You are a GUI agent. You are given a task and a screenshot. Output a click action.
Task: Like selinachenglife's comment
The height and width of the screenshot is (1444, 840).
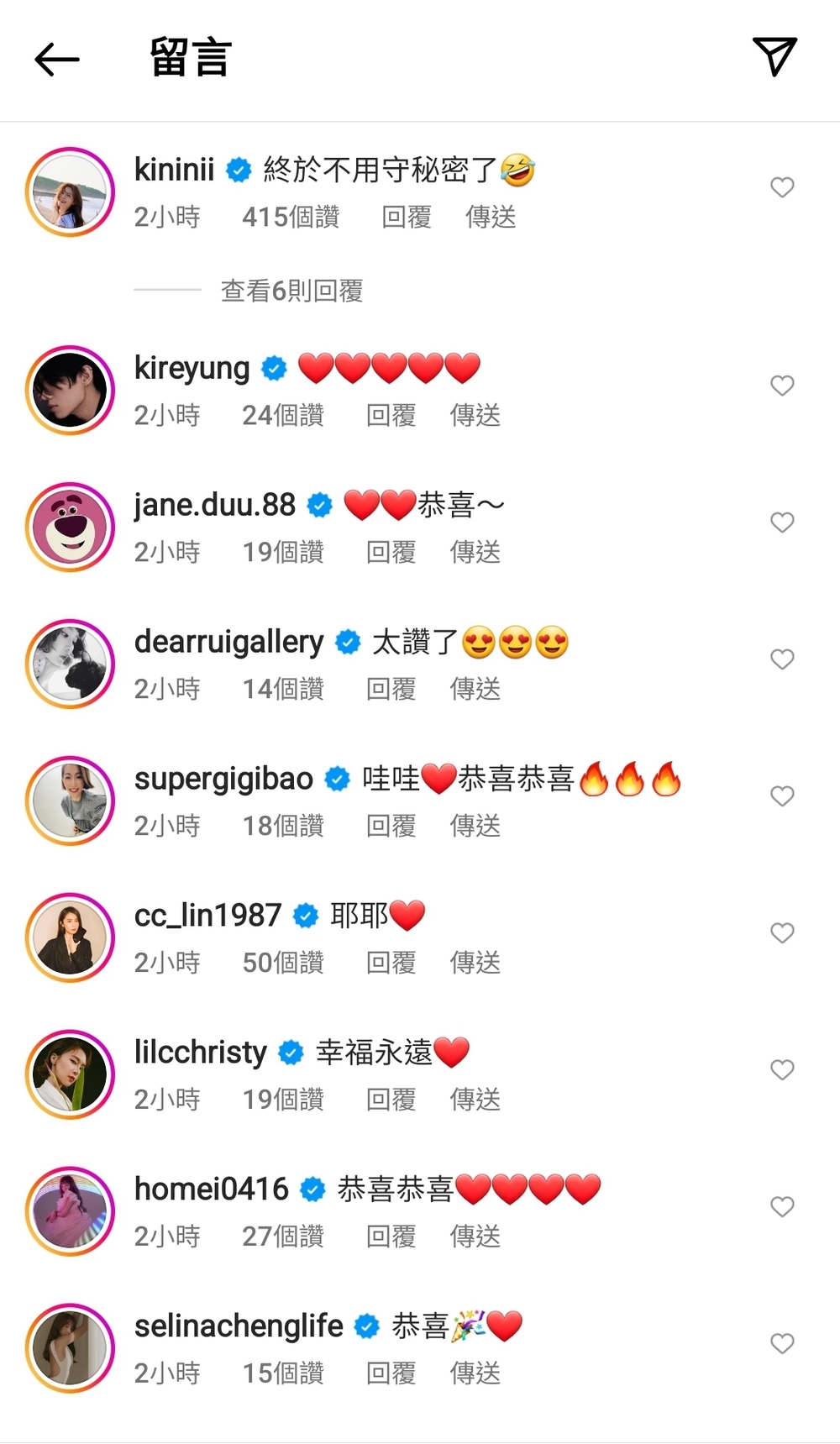782,1344
